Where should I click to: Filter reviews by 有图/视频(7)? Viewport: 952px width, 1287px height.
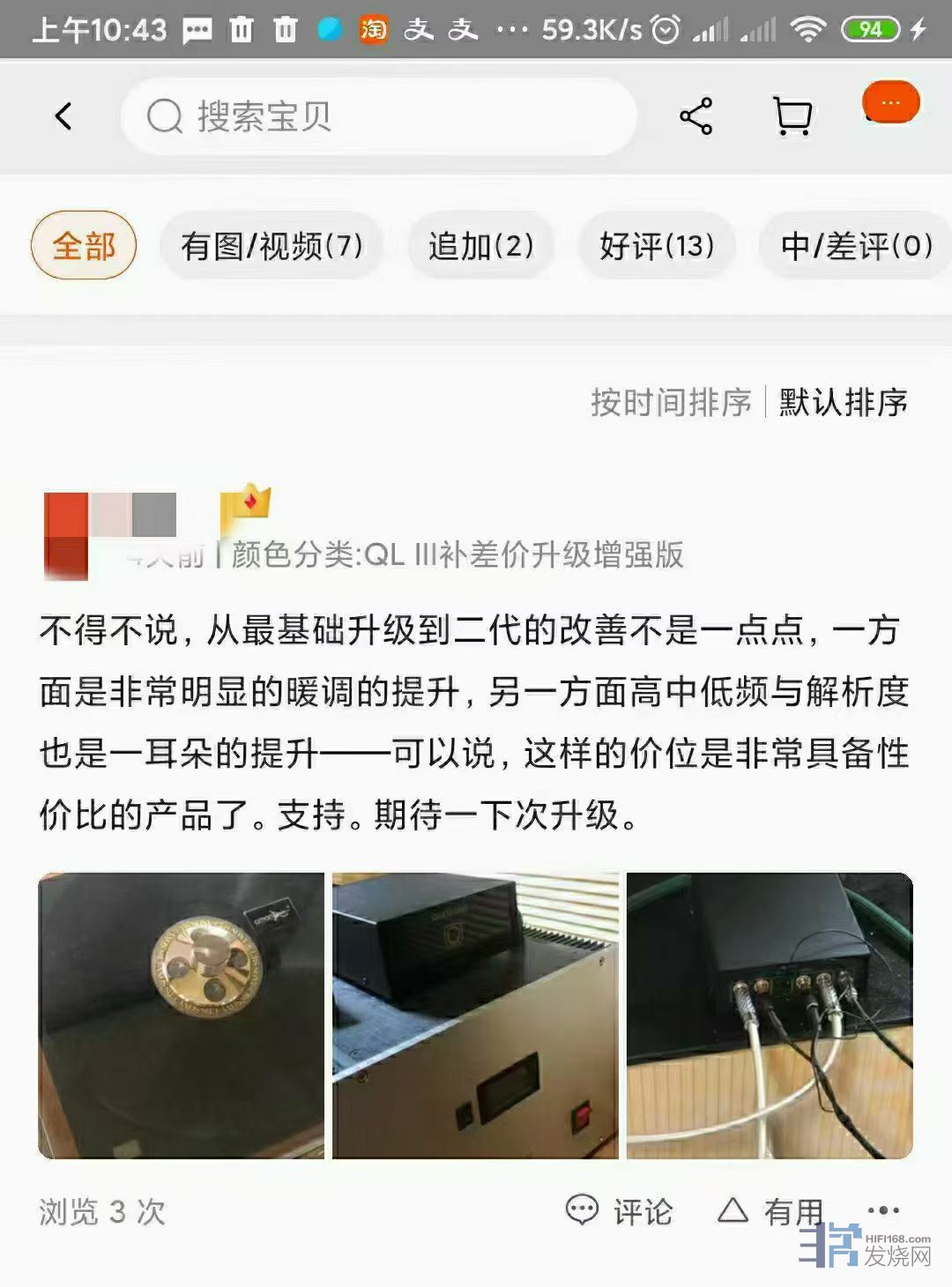(x=271, y=246)
